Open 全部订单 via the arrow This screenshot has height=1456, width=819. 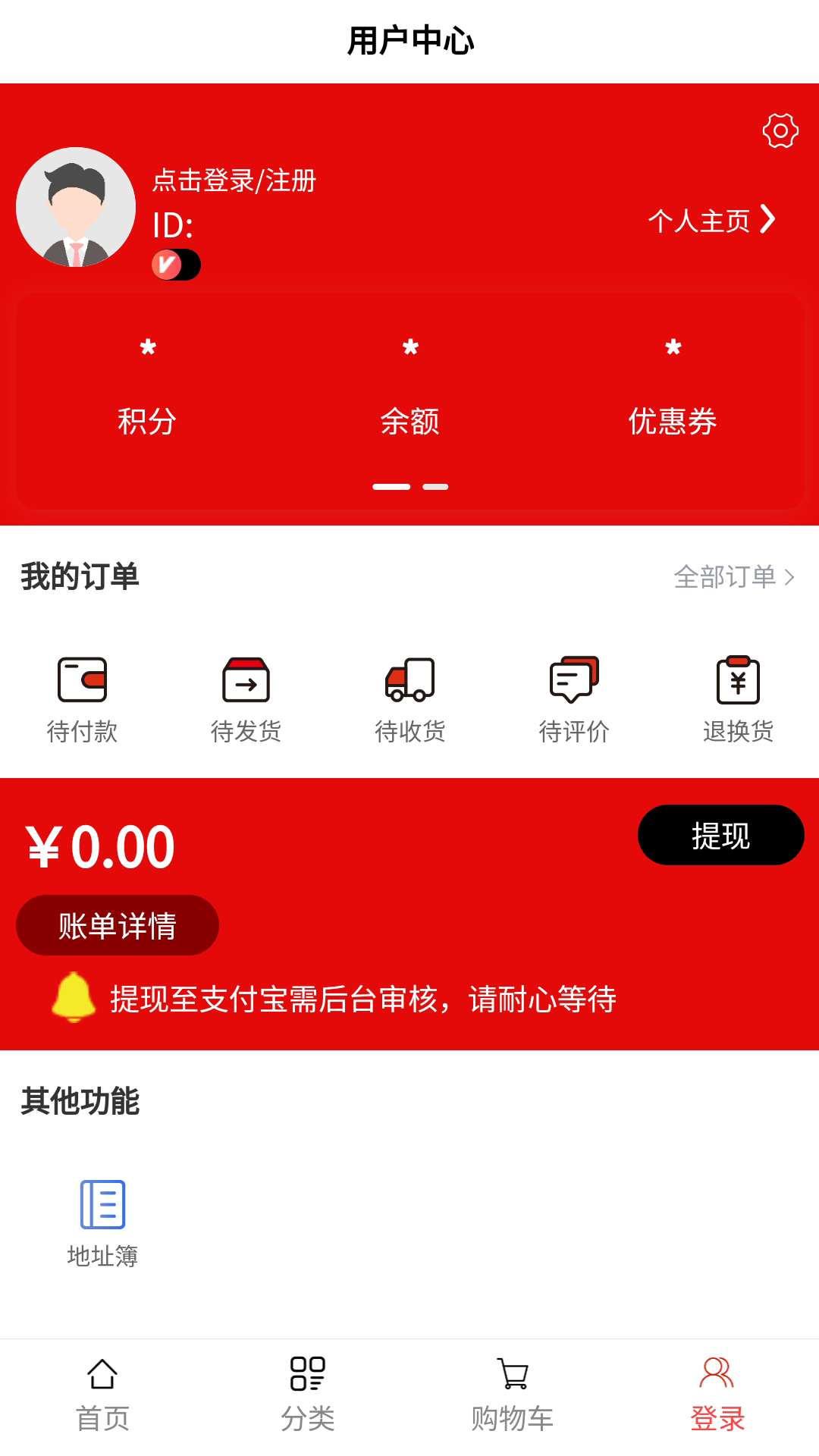732,579
